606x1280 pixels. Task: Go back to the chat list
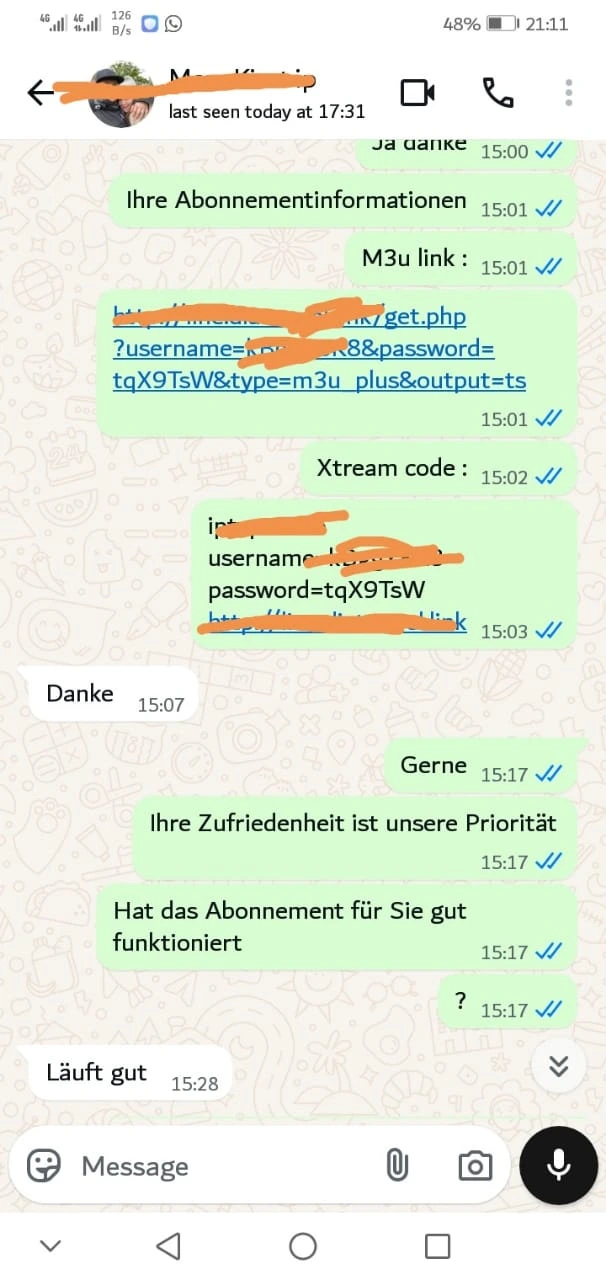(x=40, y=93)
